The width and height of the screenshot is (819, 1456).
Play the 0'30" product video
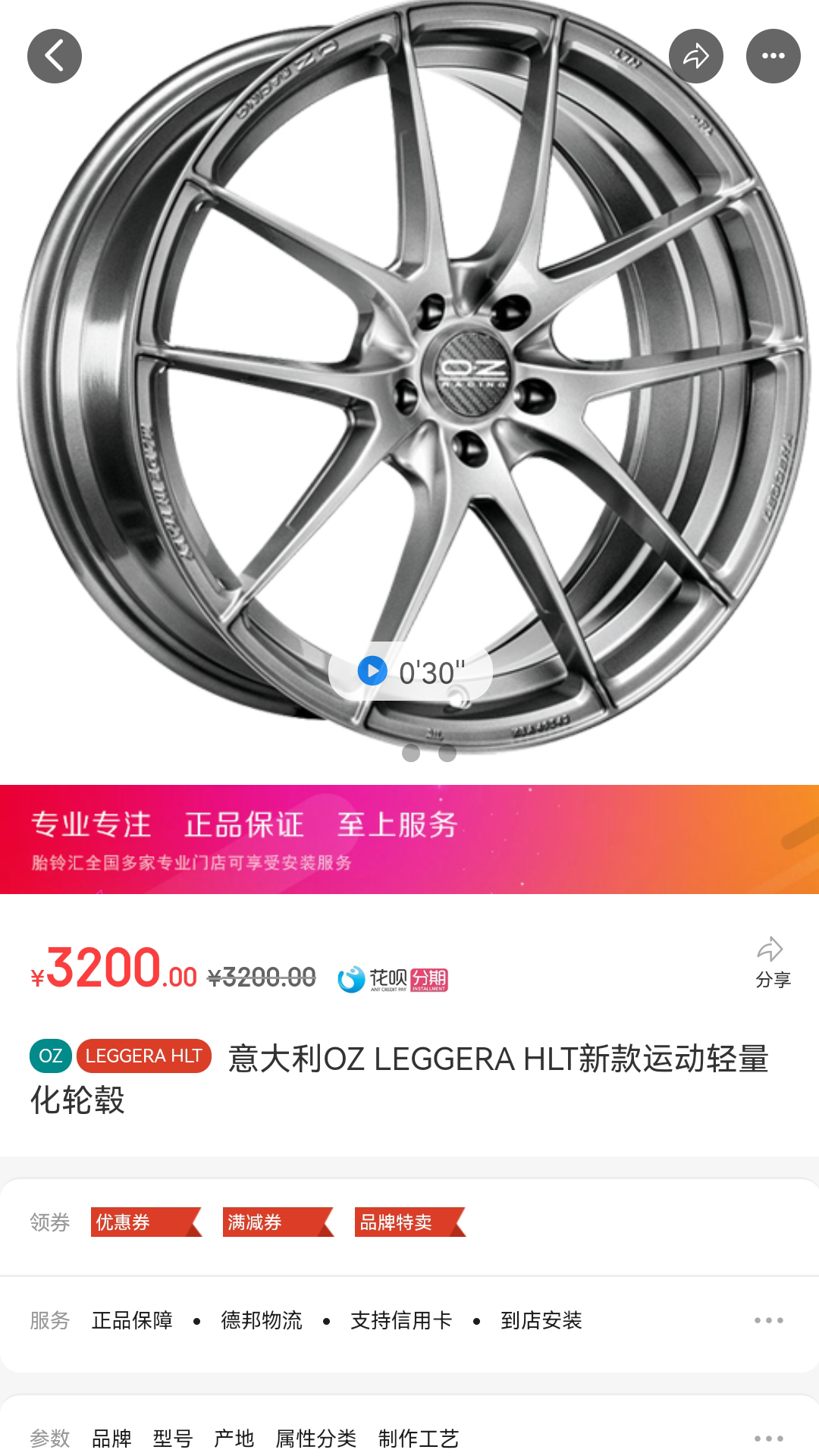(x=372, y=671)
